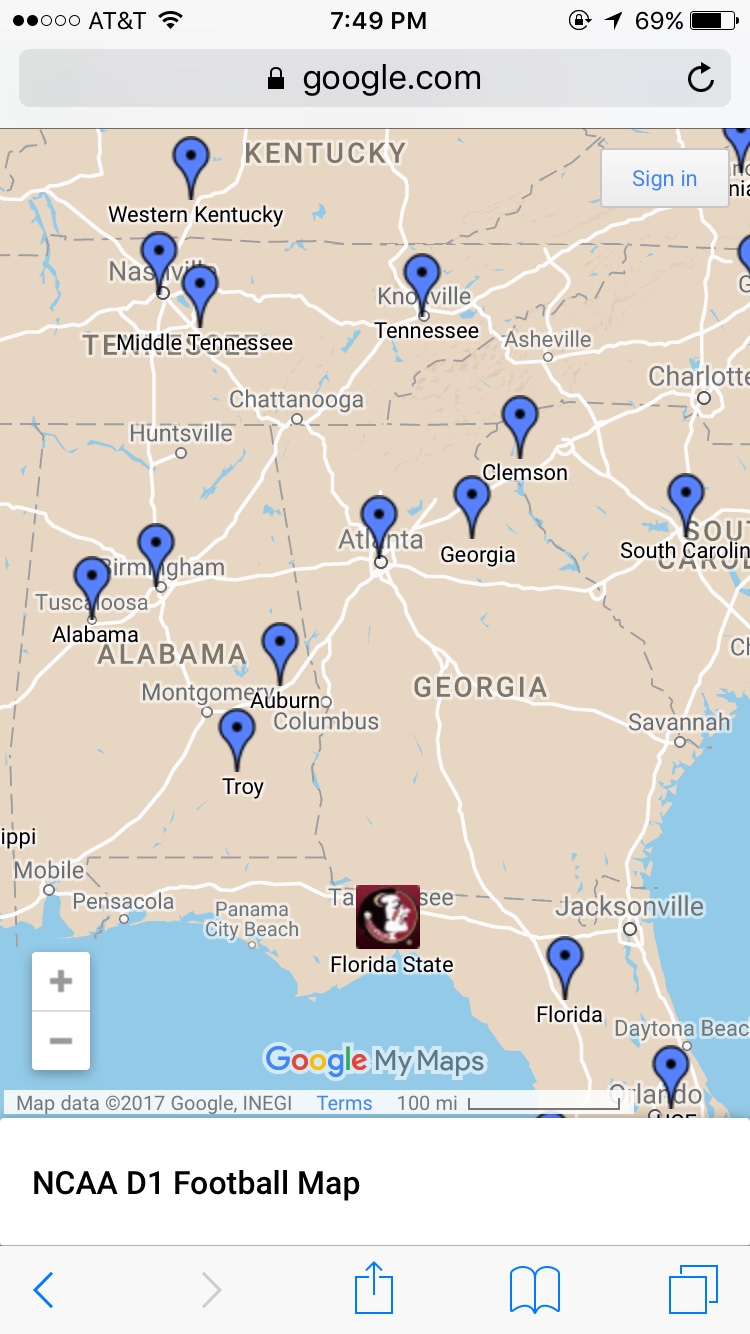Image resolution: width=750 pixels, height=1334 pixels.
Task: Select the South Carolina map pin
Action: point(686,498)
